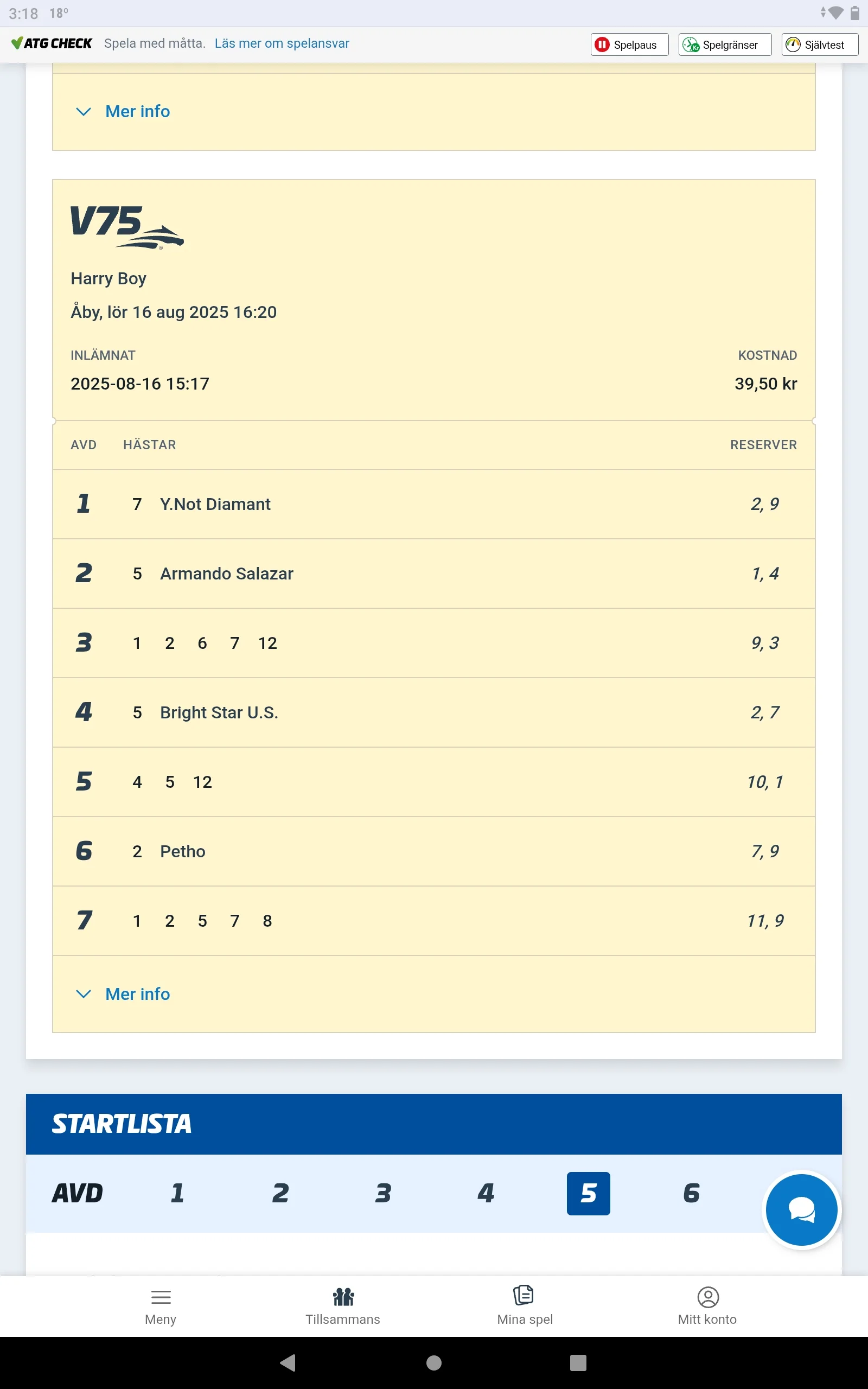
Task: Open the Läs mer om spelansvar link
Action: (x=282, y=43)
